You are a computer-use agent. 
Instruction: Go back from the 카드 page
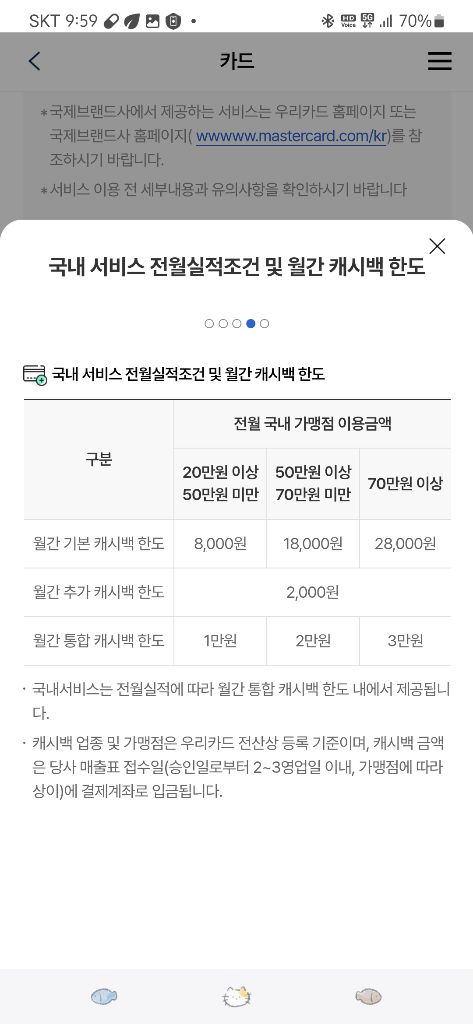(x=35, y=61)
